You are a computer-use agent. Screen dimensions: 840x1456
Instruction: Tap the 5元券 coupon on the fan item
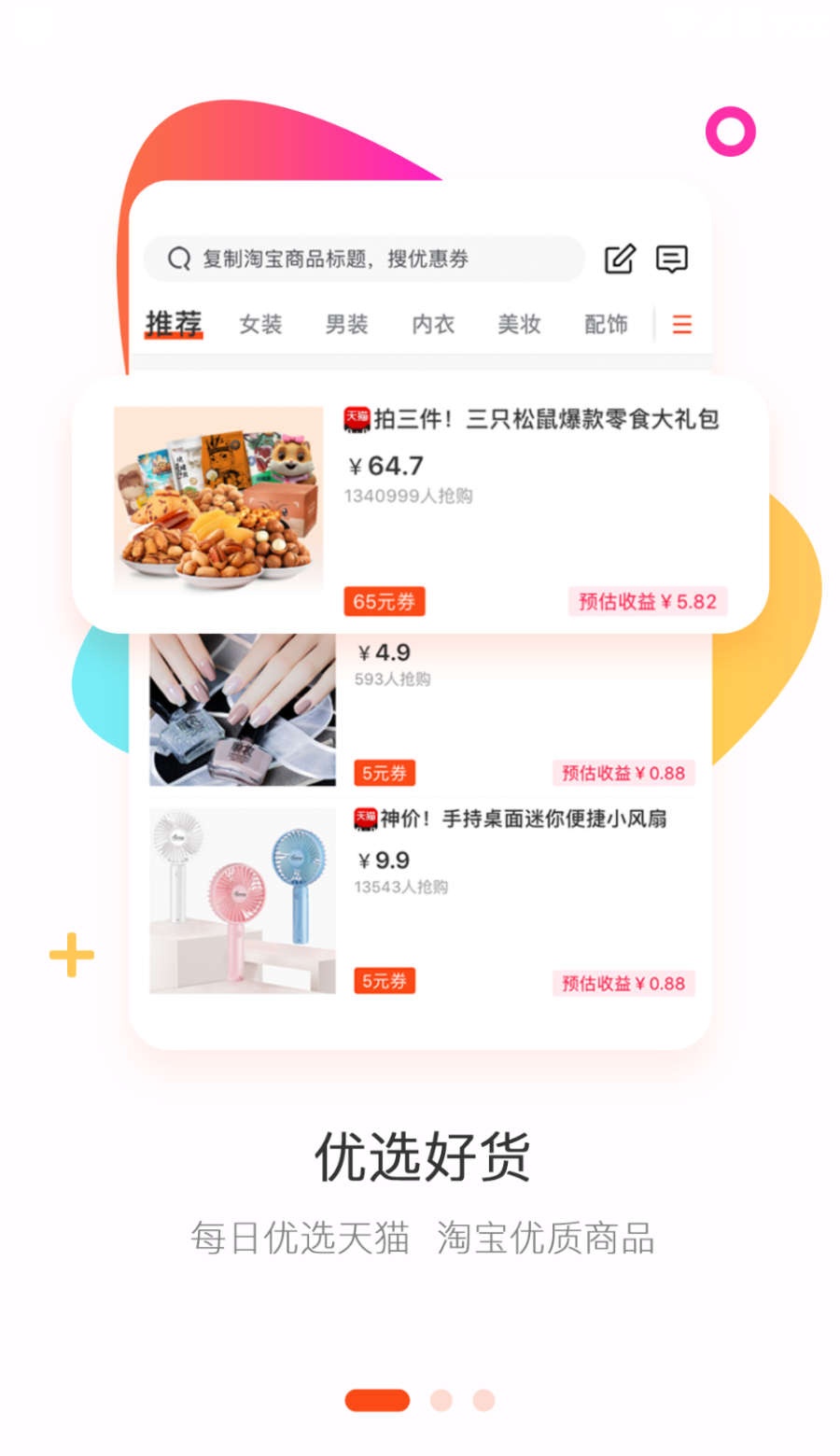pos(384,981)
